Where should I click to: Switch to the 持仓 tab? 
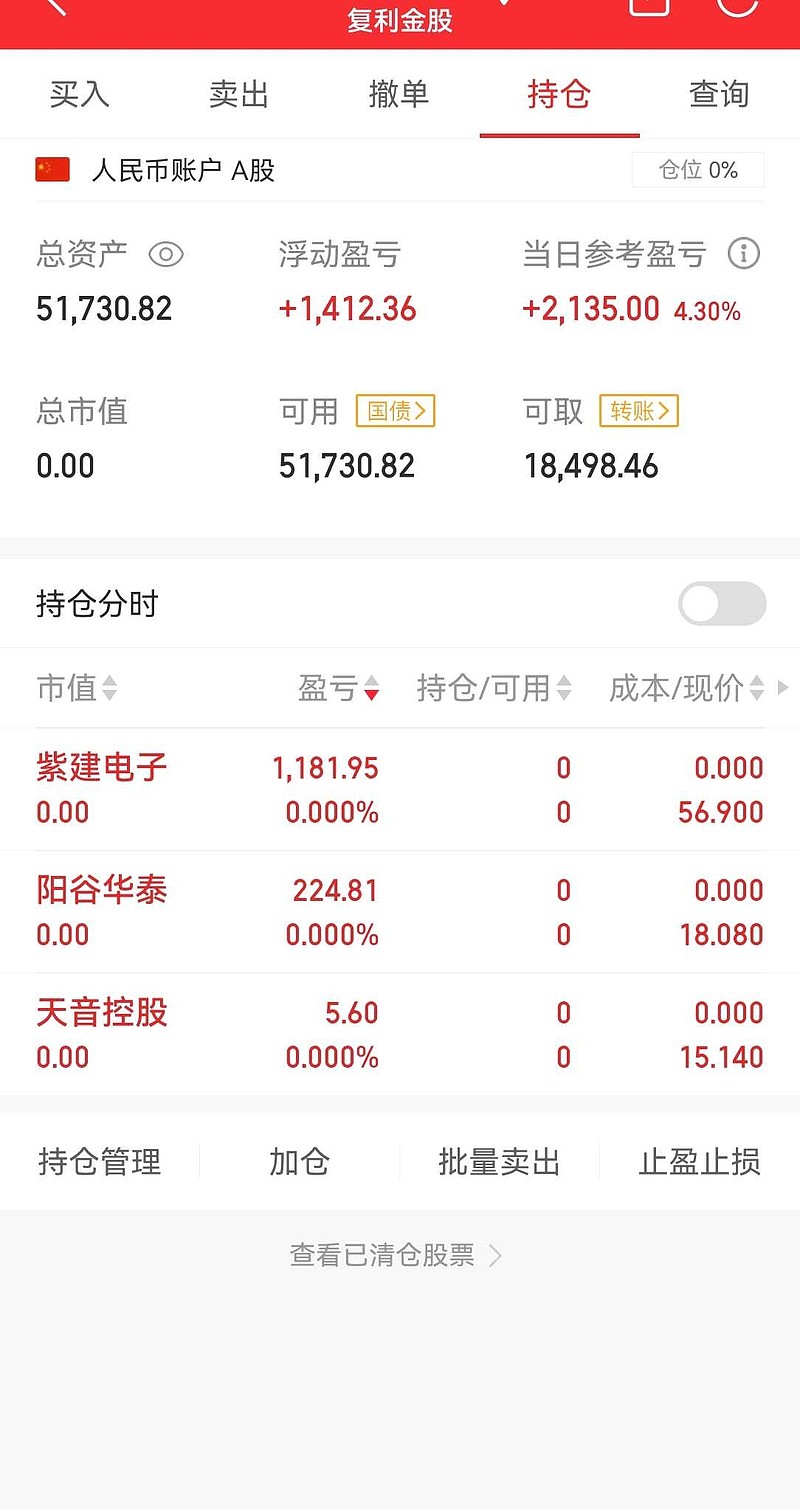tap(559, 94)
